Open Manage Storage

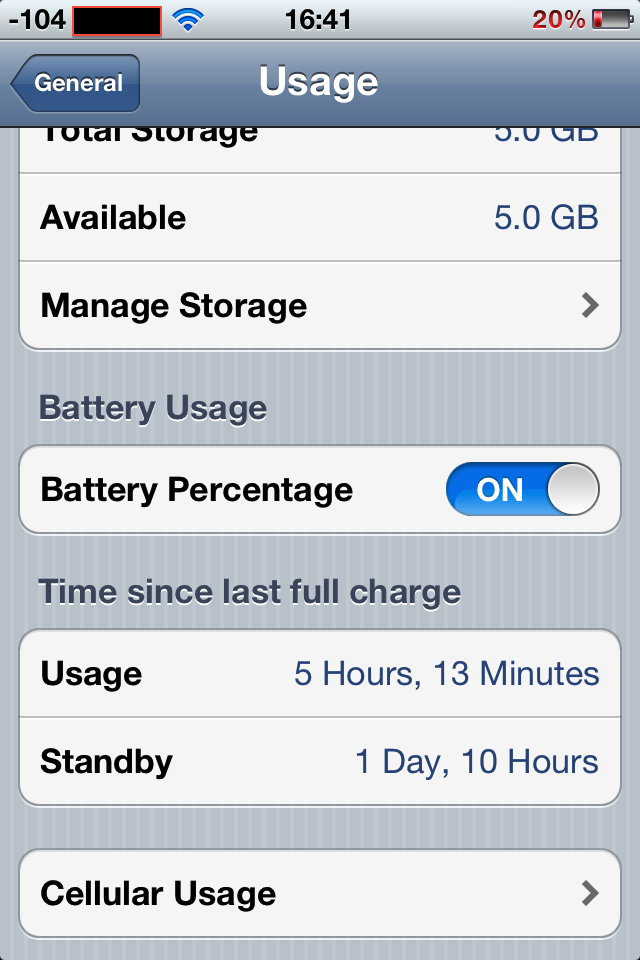tap(320, 305)
